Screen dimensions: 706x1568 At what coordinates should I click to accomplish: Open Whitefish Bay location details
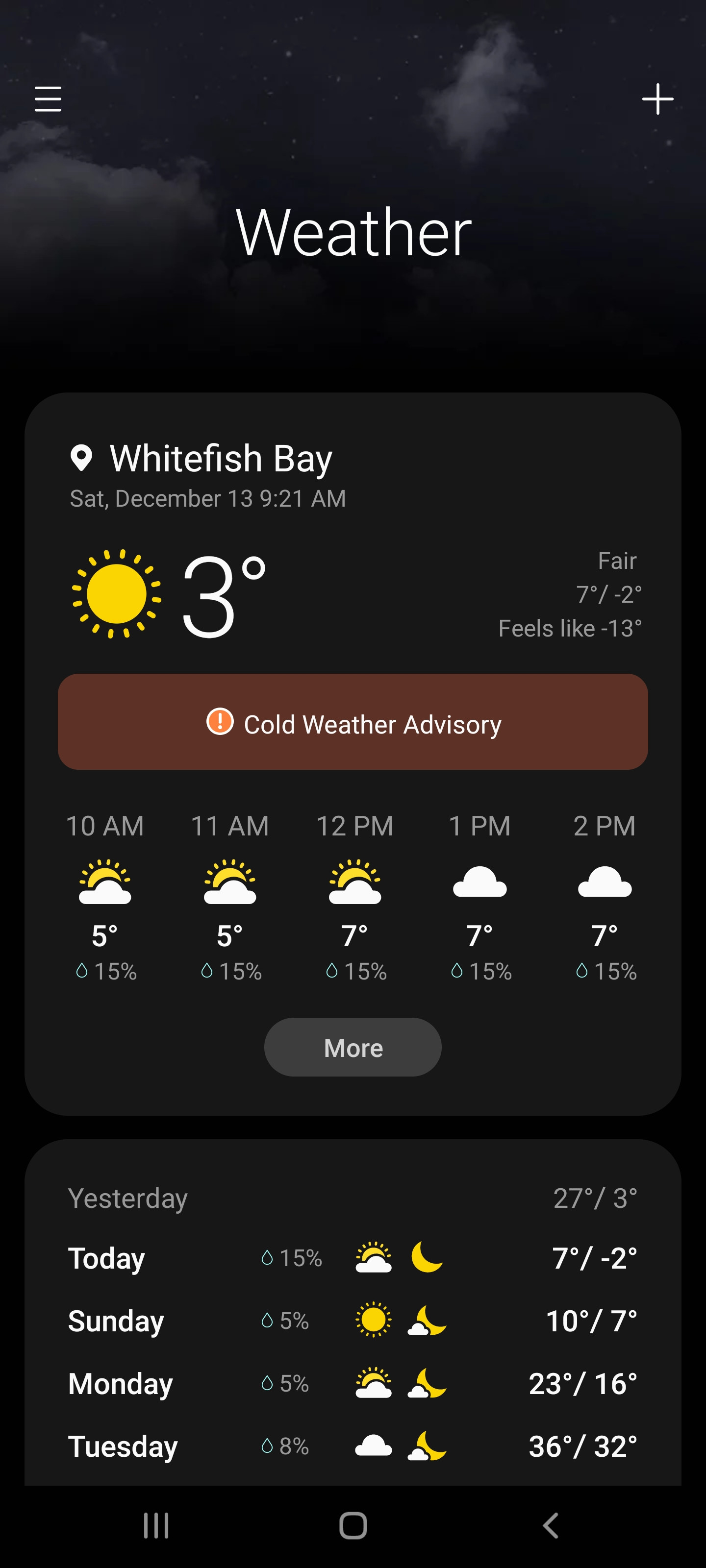pyautogui.click(x=220, y=458)
